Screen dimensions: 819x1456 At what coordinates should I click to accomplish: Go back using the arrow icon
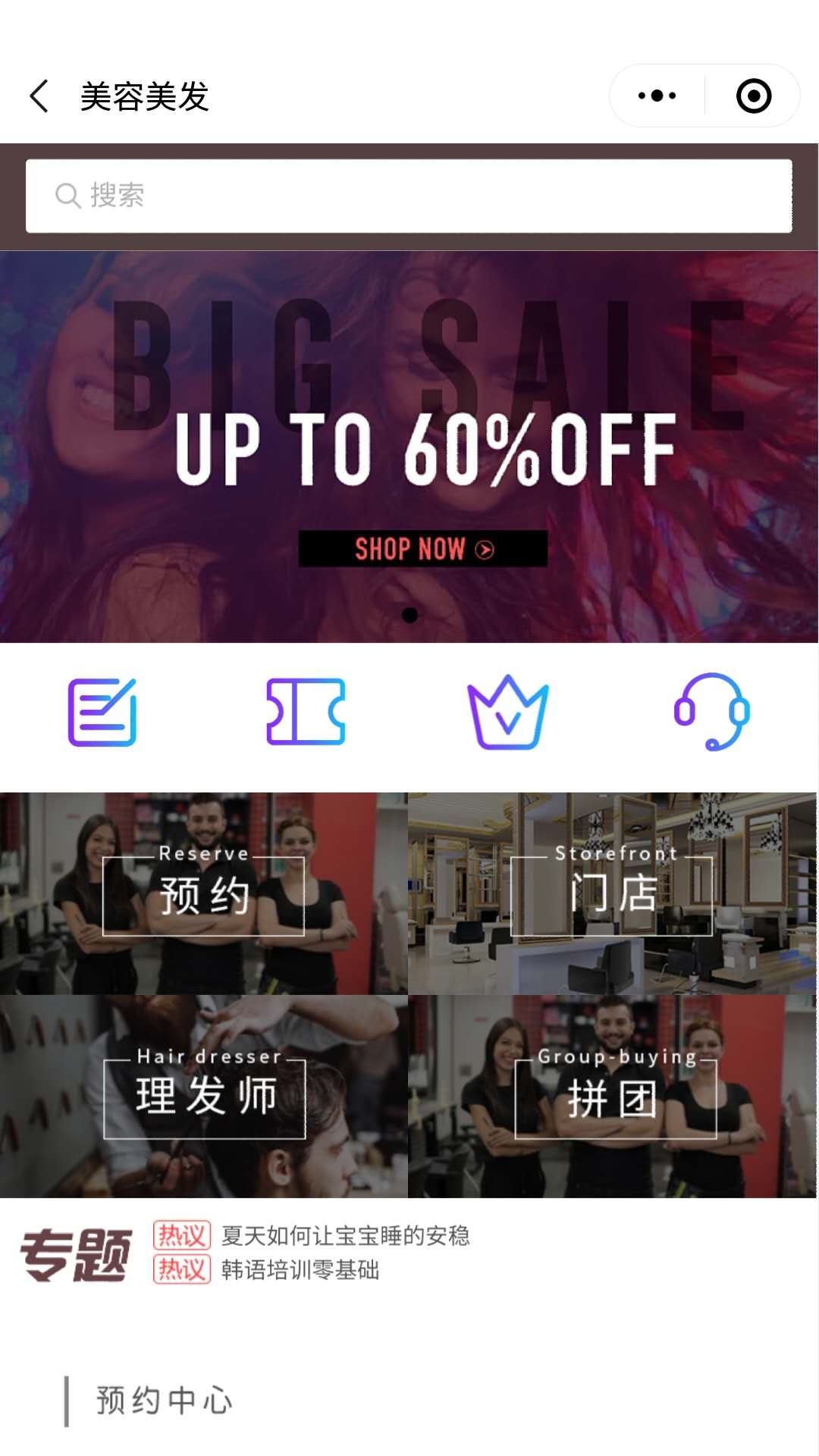point(39,96)
